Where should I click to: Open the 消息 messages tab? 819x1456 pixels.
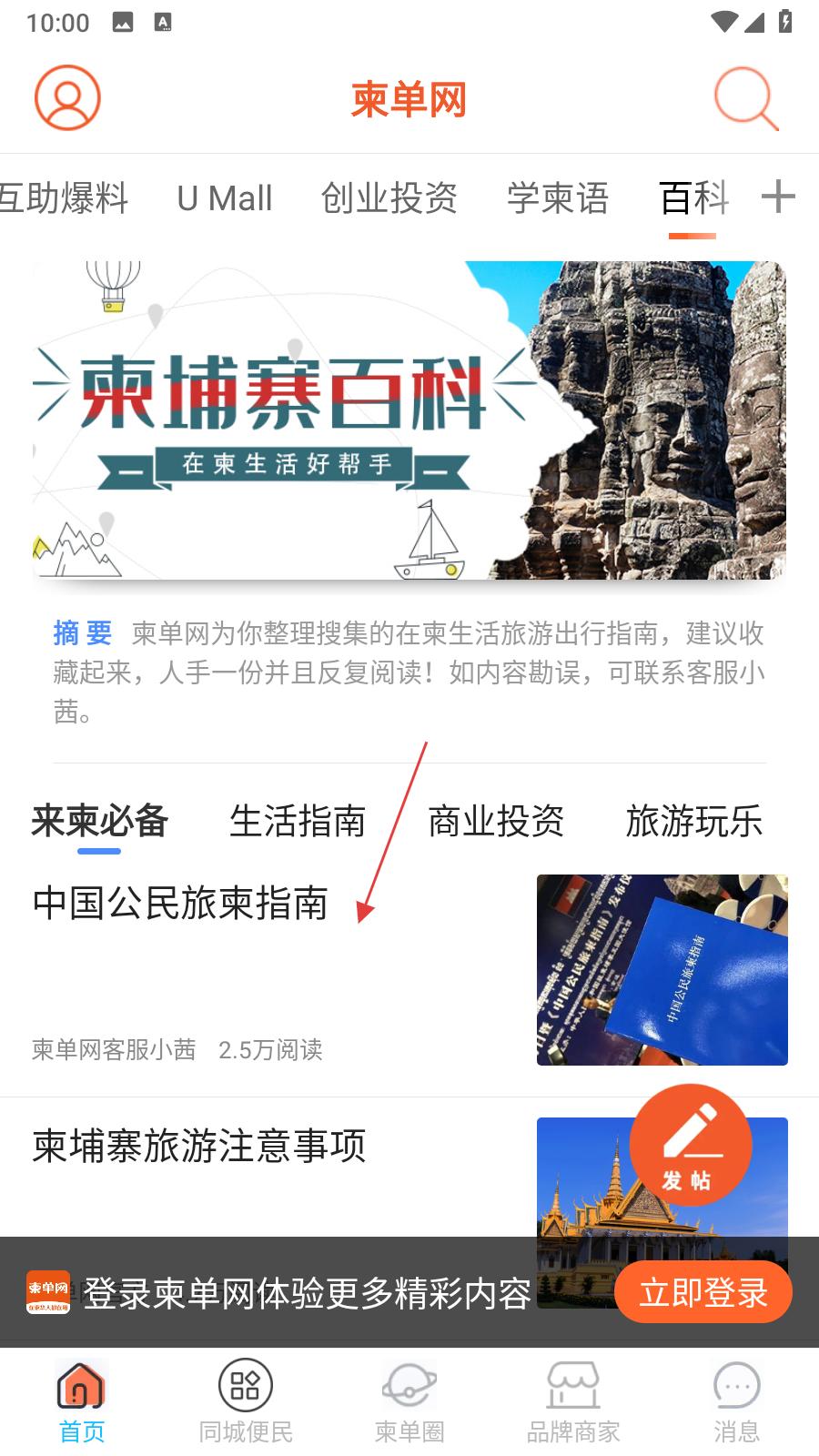tap(736, 1402)
